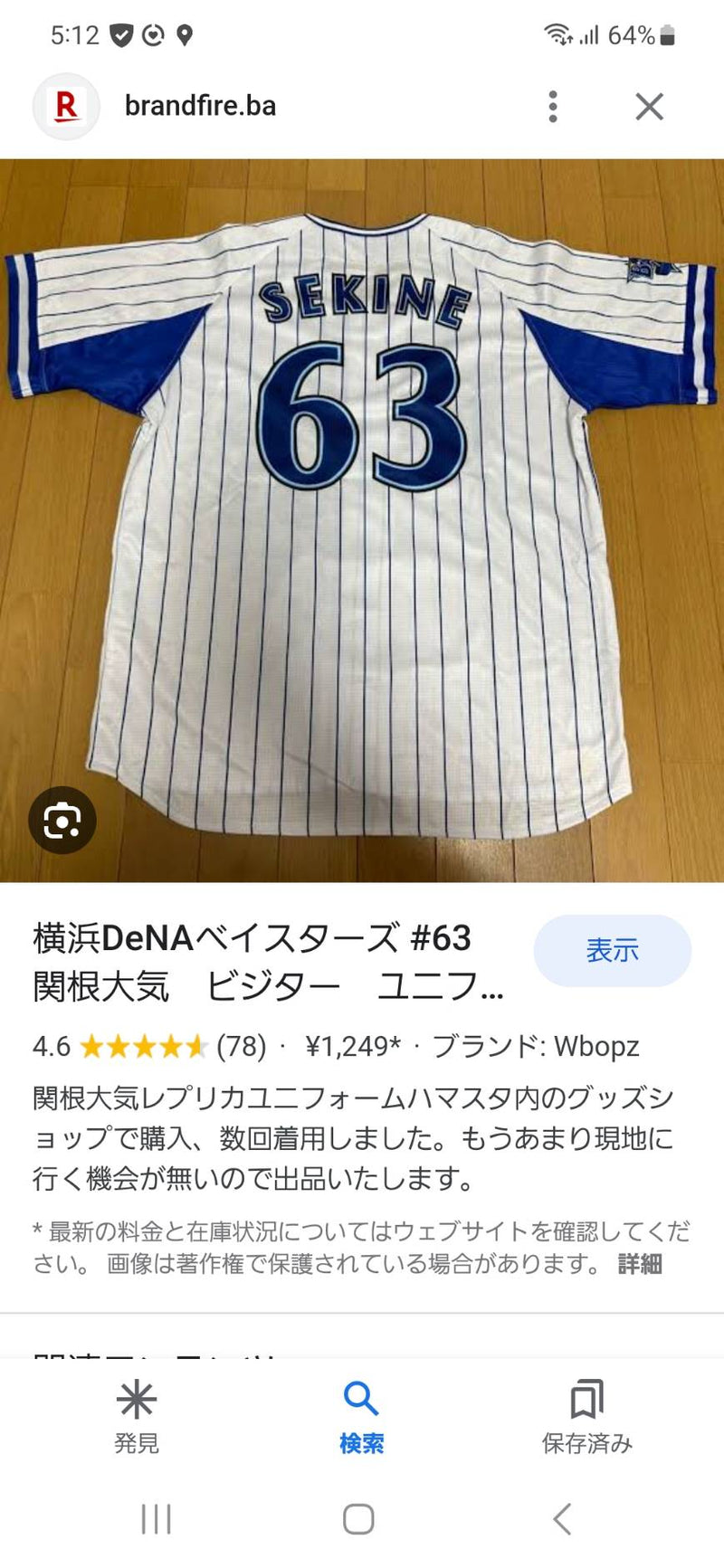Open the 詳細 link about image copyright

[640, 1264]
